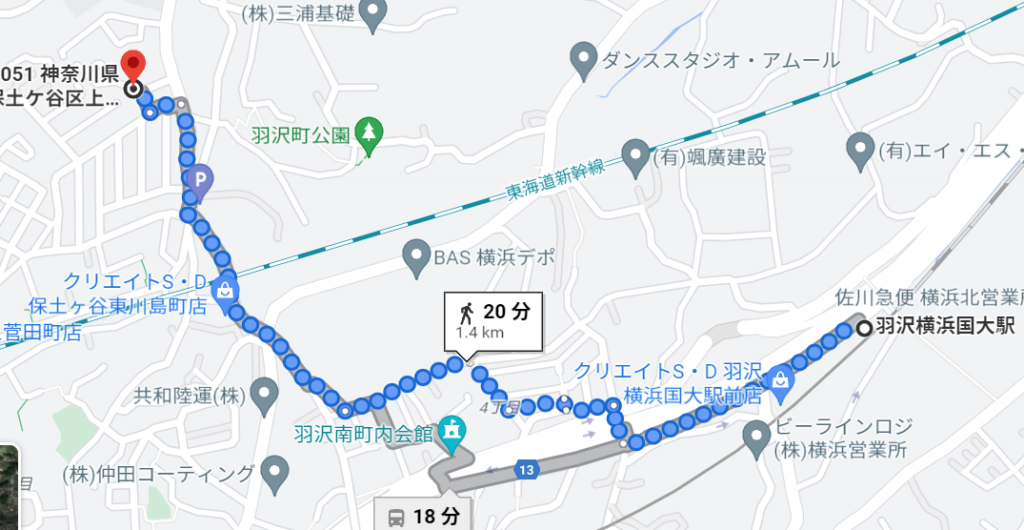Open the クリエイトS・D 羽沢横浜国大駅前店 shop pin

click(x=779, y=379)
